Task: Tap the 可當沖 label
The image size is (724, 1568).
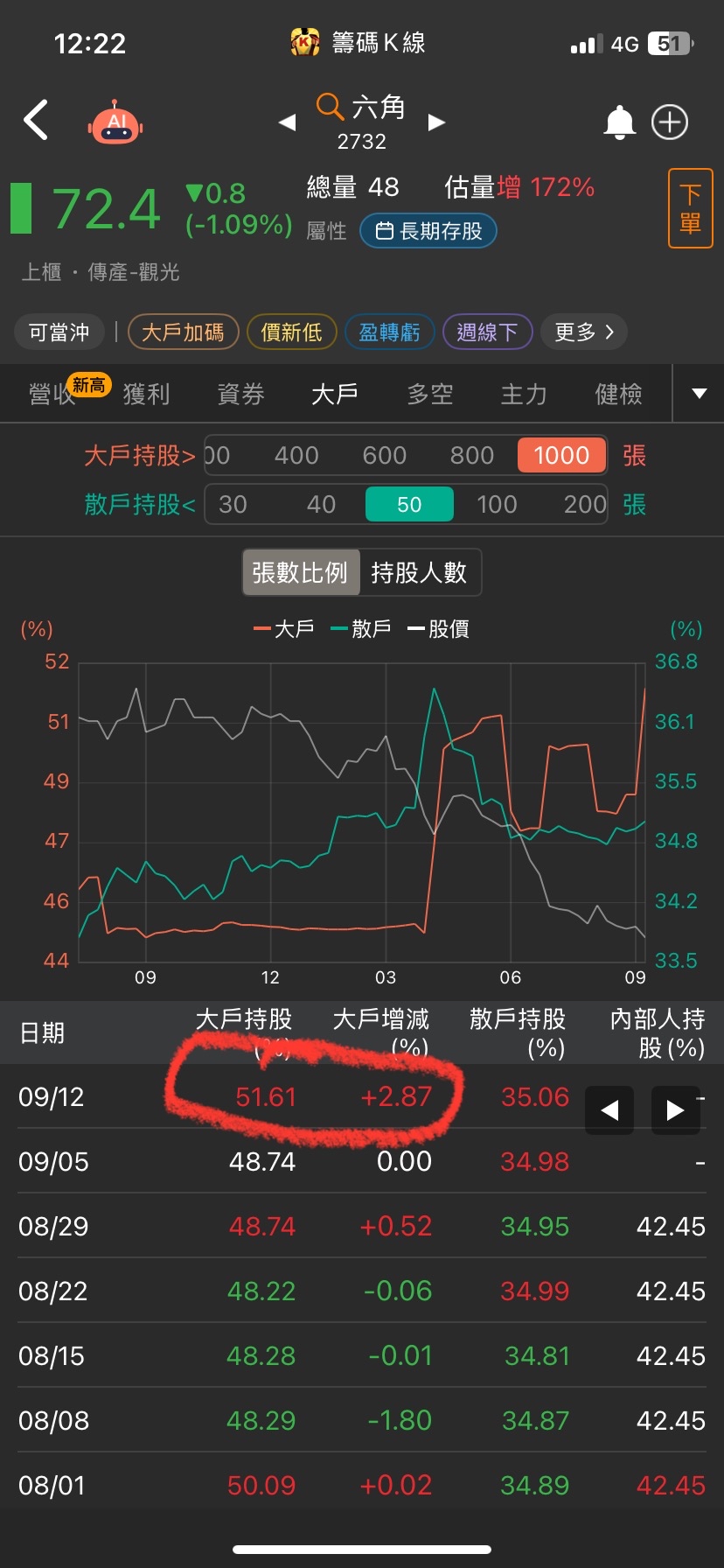Action: click(59, 332)
